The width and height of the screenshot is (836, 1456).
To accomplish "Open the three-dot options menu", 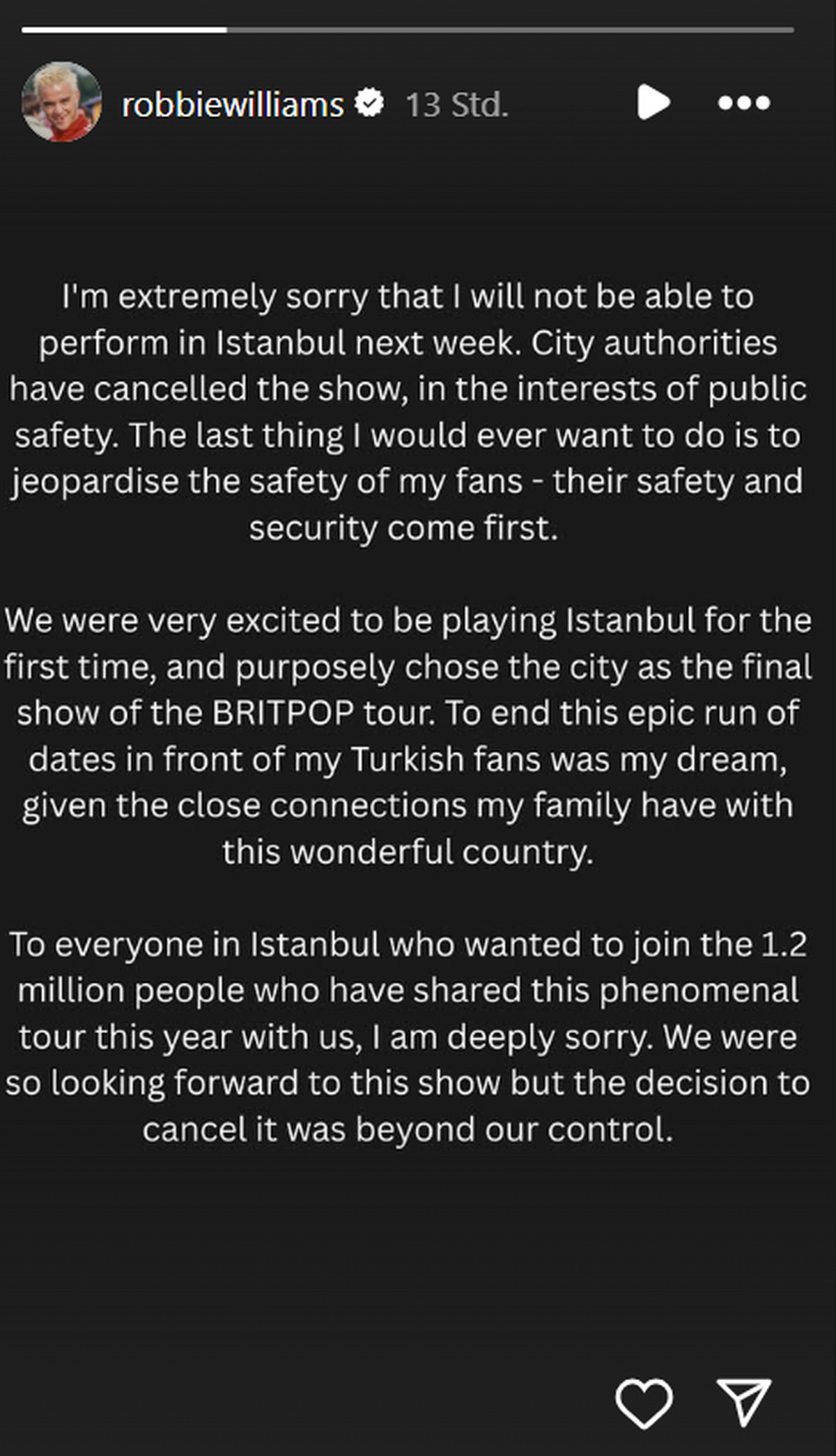I will point(743,103).
